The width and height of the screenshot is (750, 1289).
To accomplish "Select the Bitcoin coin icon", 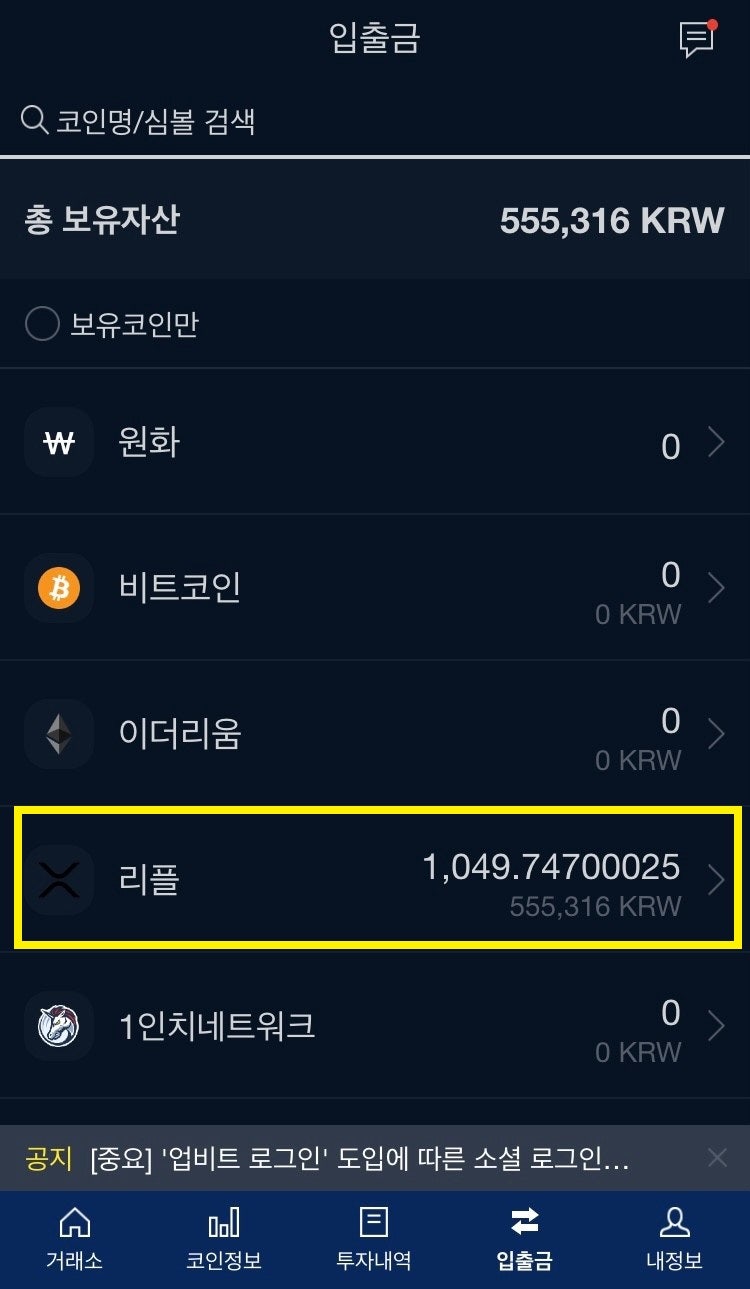I will click(x=58, y=588).
